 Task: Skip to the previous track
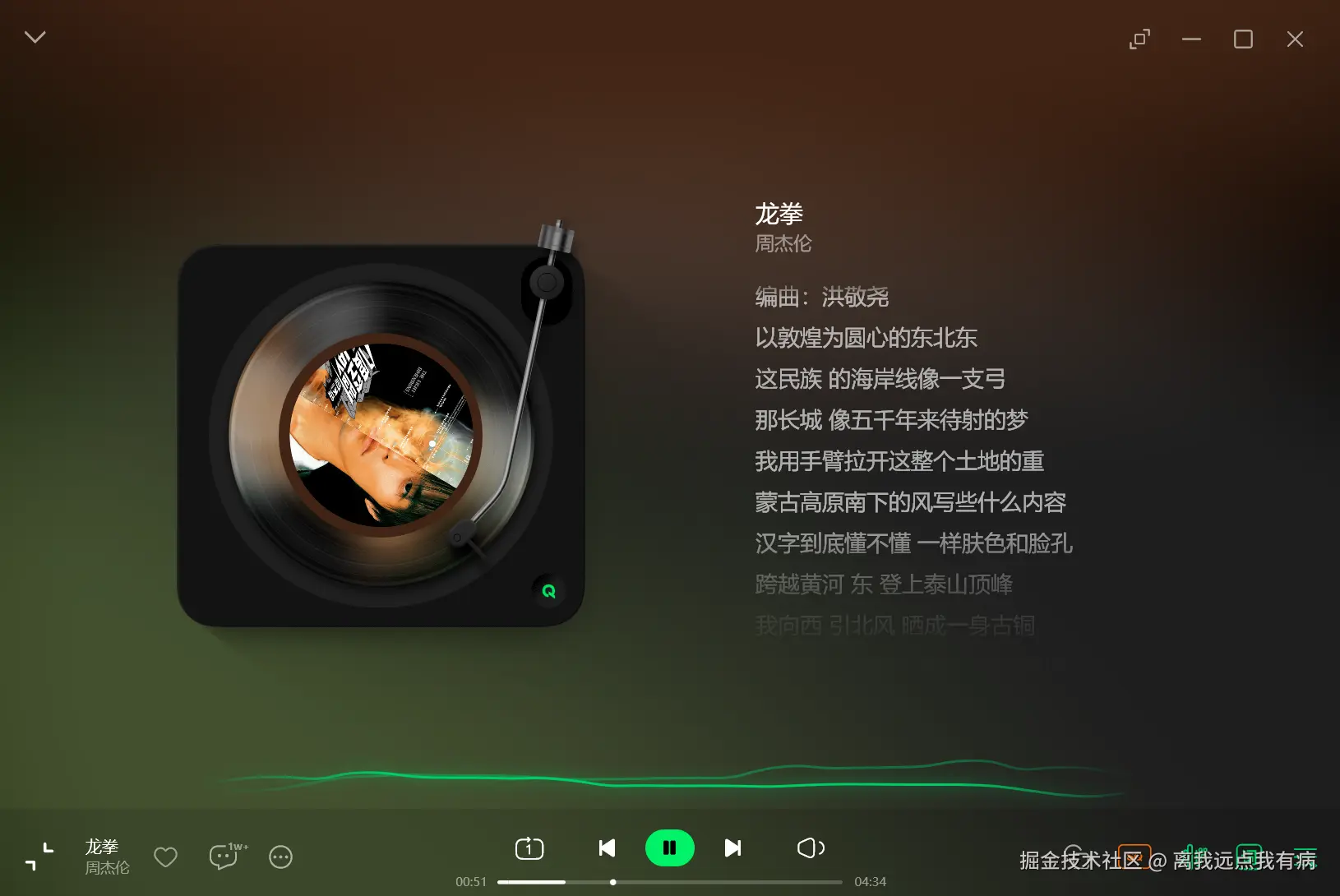(x=607, y=848)
